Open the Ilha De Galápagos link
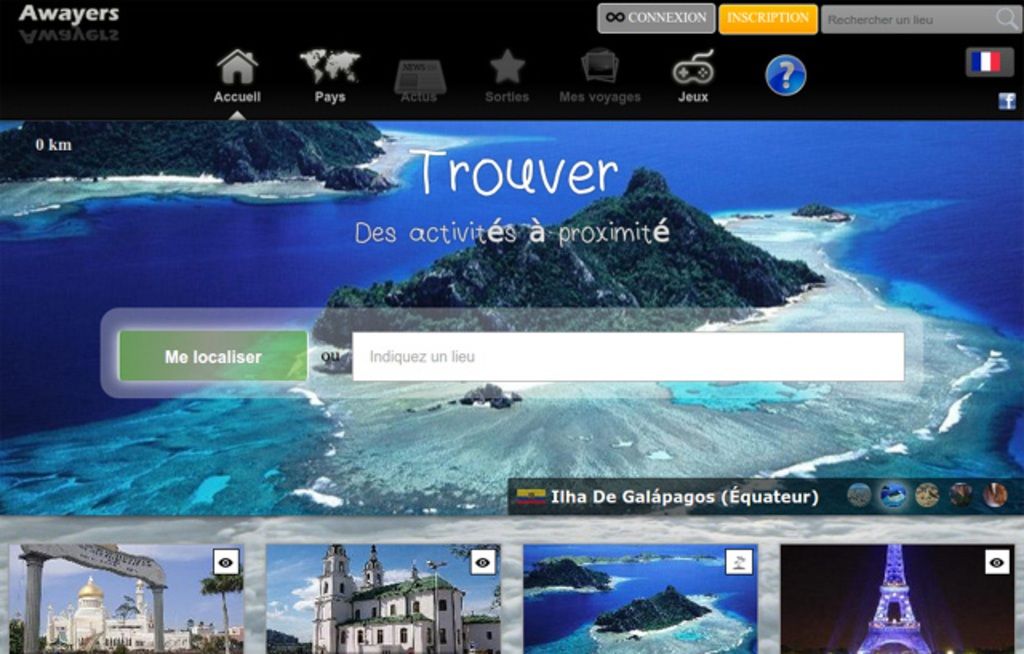Screen dimensions: 1024x654 [x=684, y=497]
